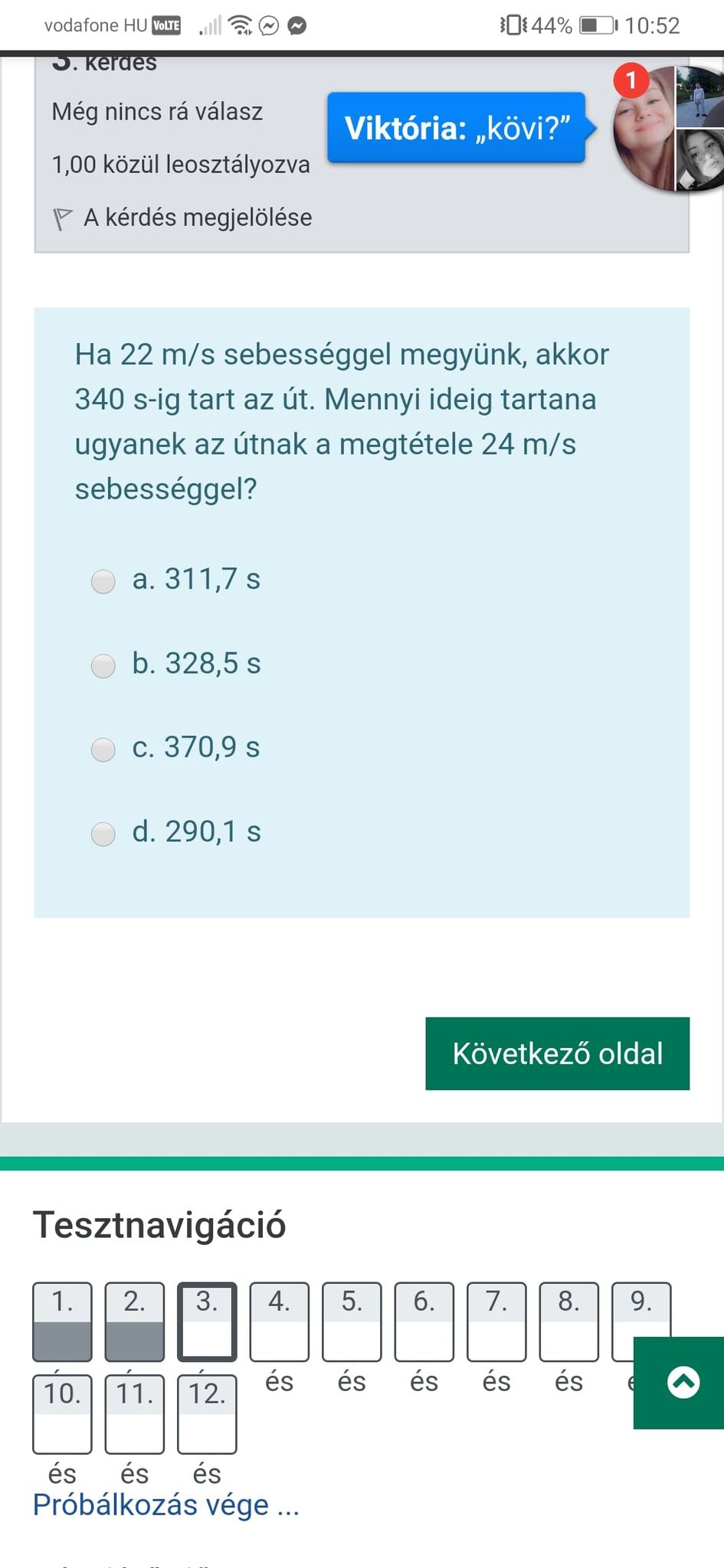
Task: Pick answer c. 370,9 s
Action: coord(103,749)
